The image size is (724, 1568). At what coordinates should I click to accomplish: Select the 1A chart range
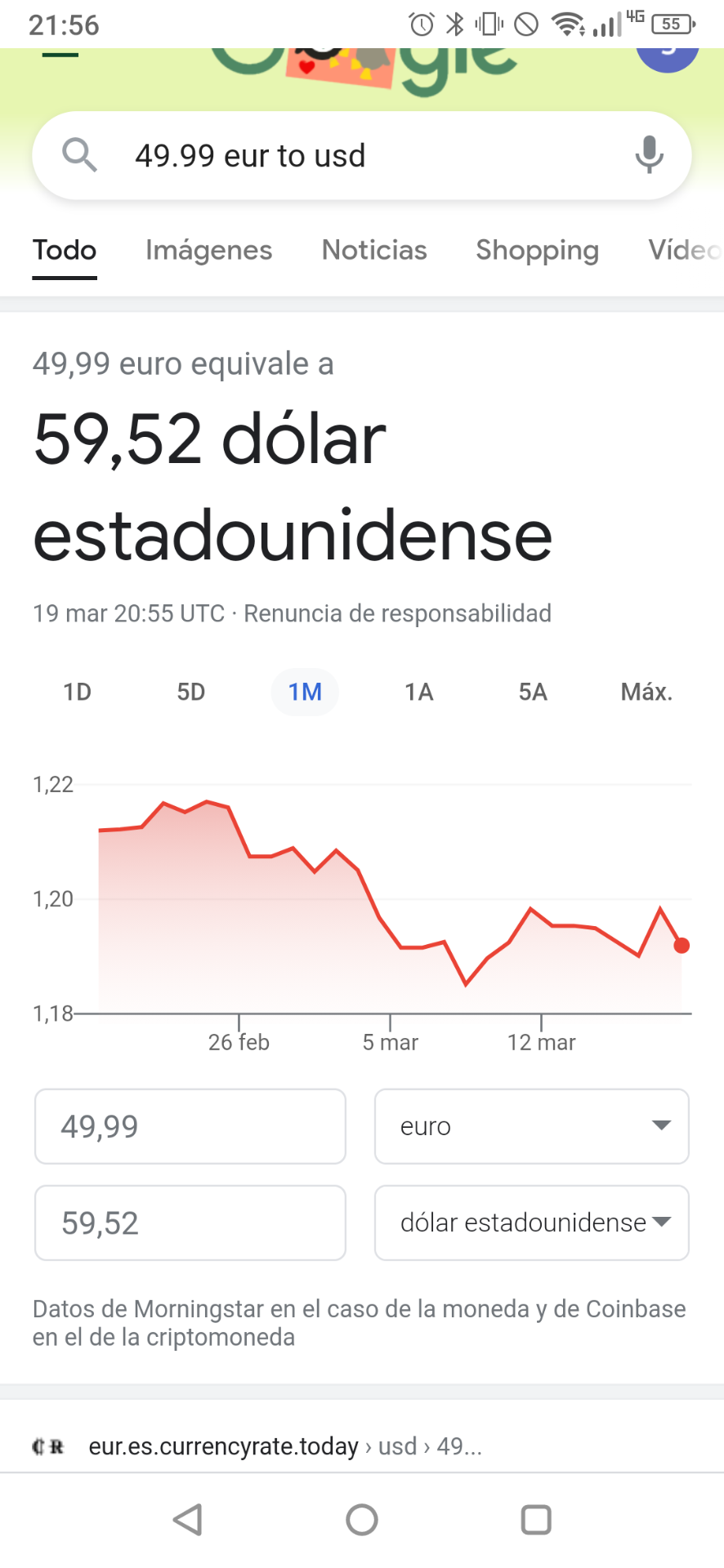click(x=418, y=692)
